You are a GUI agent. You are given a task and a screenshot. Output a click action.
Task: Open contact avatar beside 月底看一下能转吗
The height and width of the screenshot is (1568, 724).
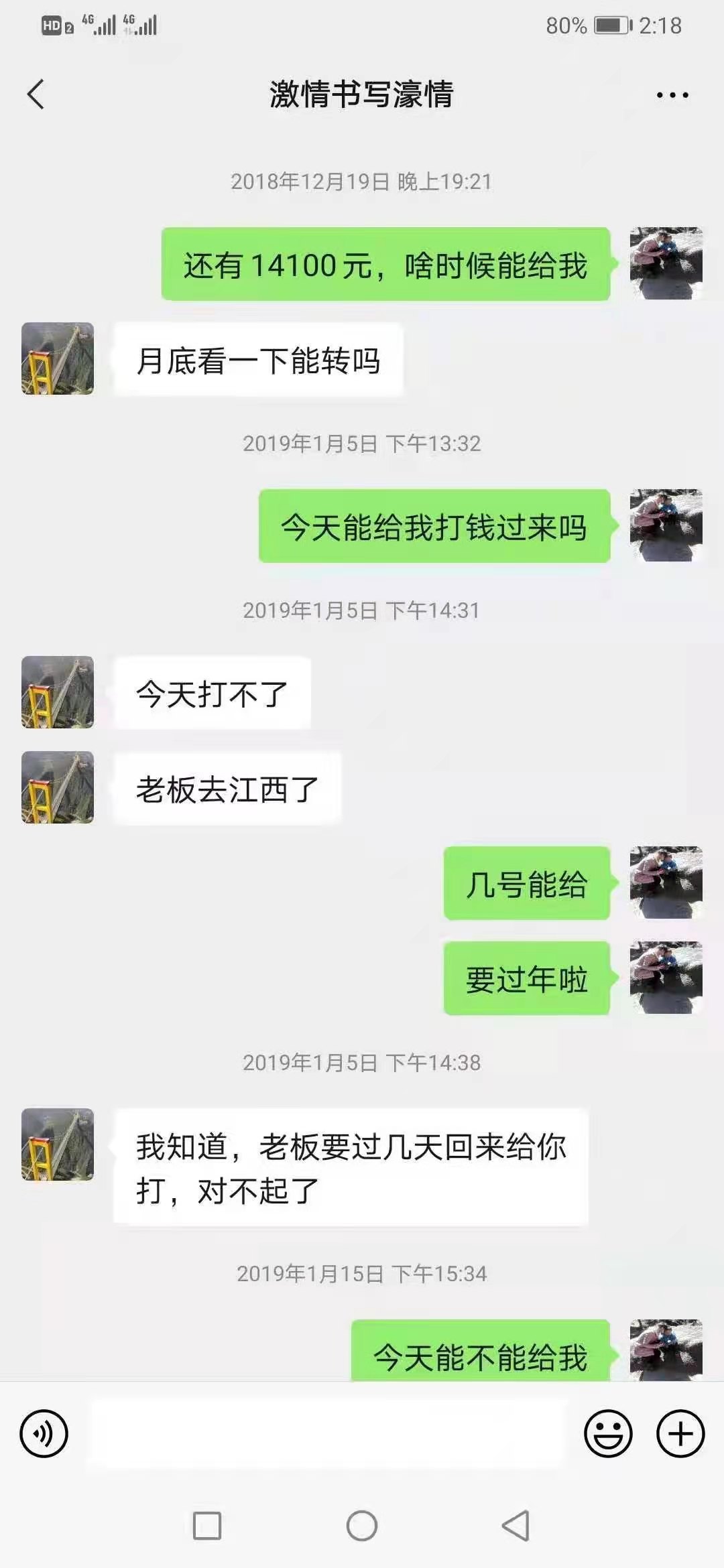58,358
